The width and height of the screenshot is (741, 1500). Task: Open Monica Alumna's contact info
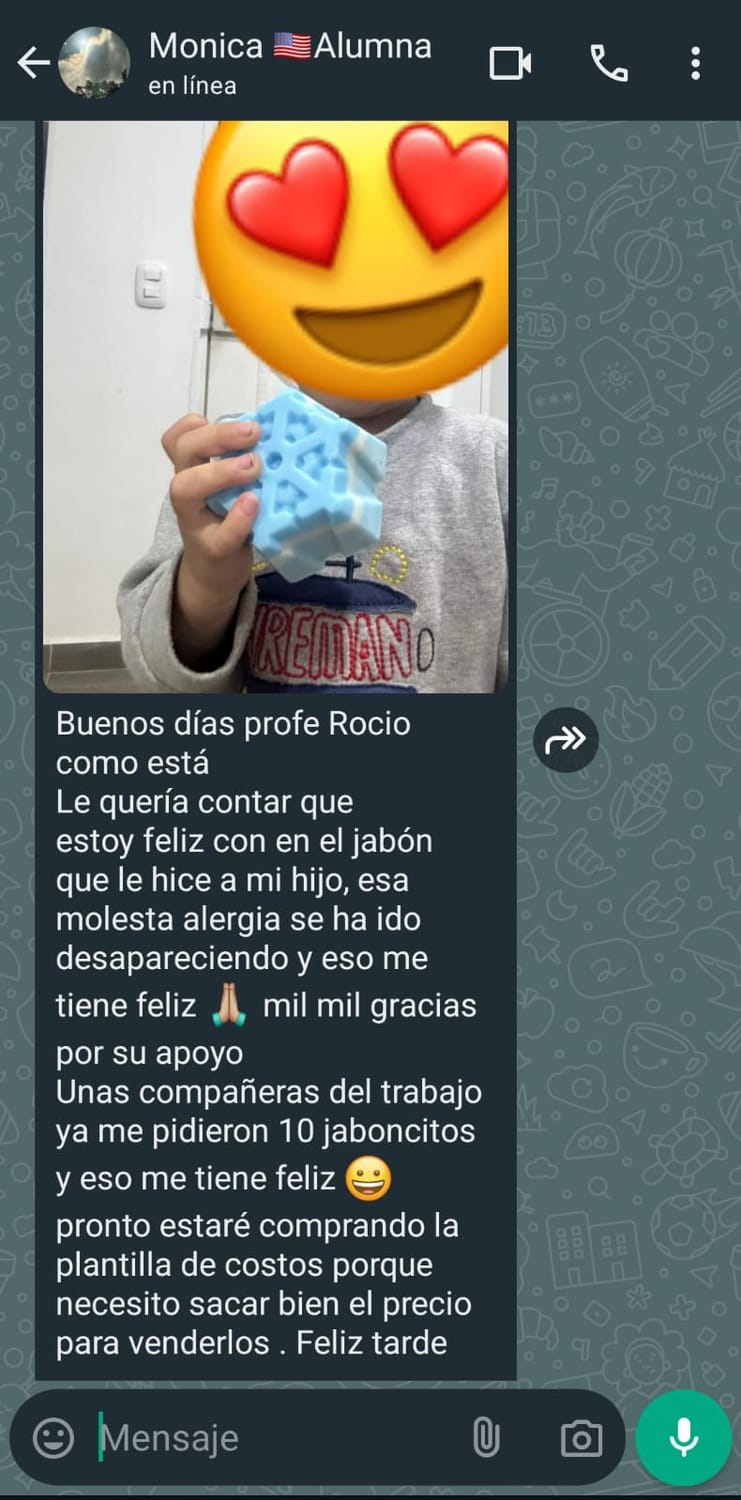click(x=290, y=63)
